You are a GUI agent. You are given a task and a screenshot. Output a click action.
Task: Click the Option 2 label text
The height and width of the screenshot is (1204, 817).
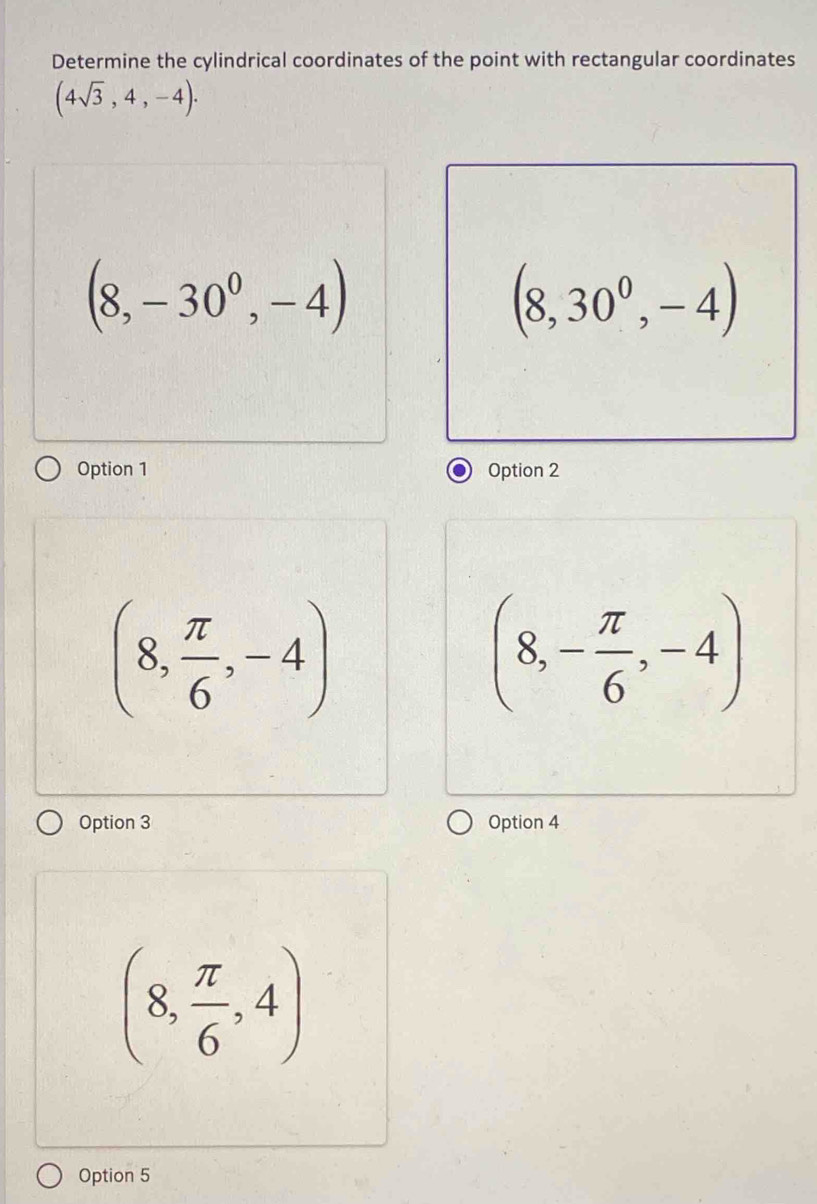[x=522, y=469]
